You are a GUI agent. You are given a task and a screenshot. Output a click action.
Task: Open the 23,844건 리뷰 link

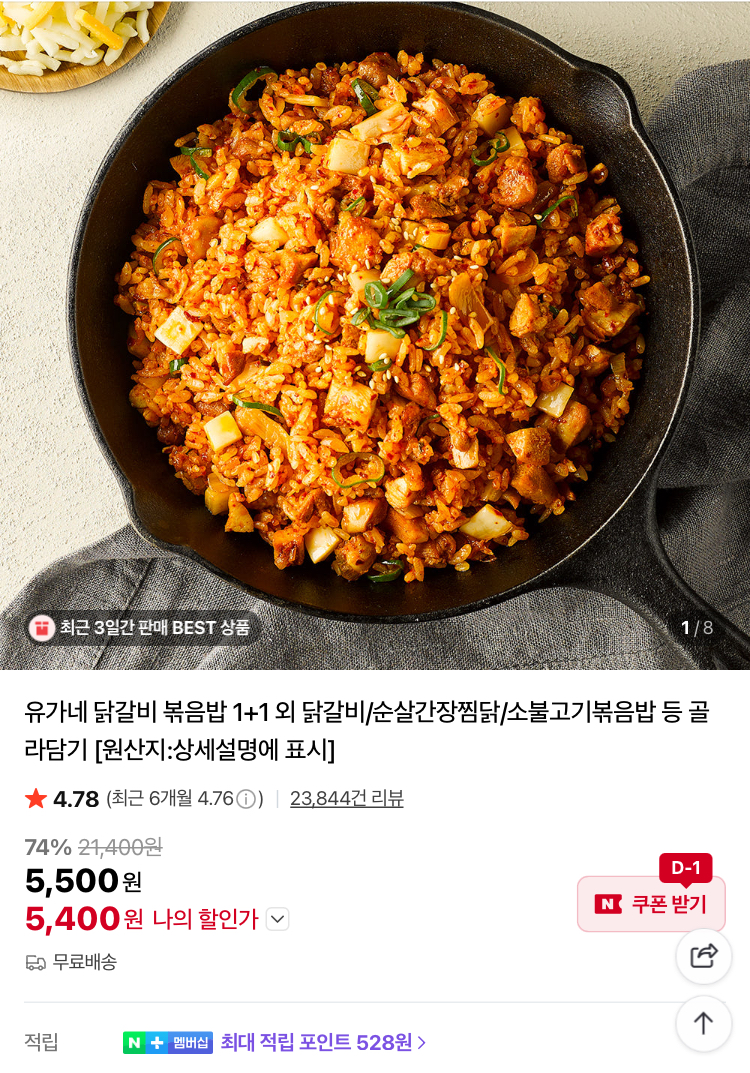coord(346,799)
